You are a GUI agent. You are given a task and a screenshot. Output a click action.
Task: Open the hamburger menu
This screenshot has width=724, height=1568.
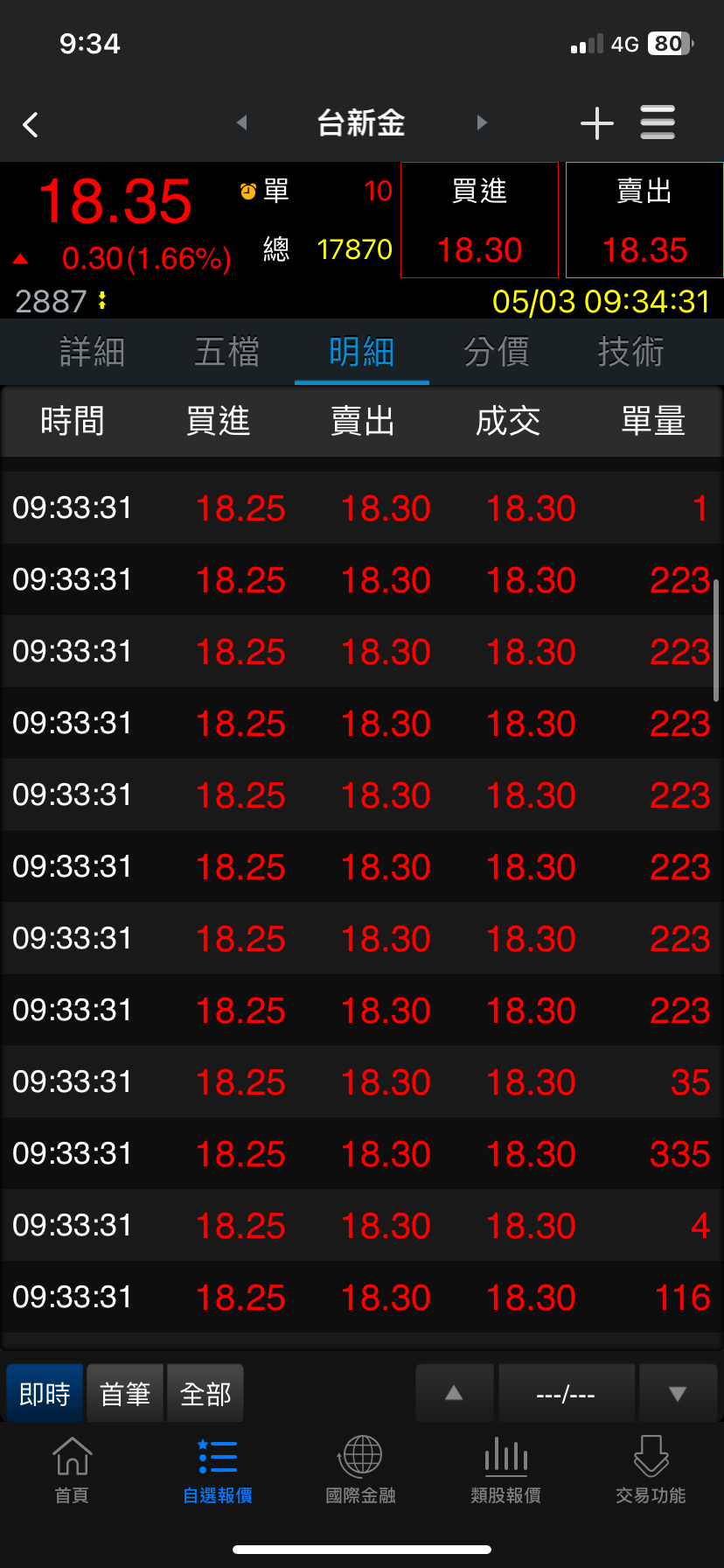click(x=658, y=122)
